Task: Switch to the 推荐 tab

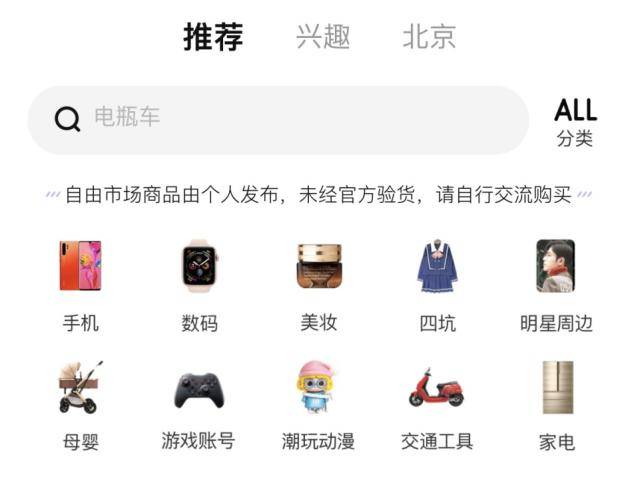Action: (213, 38)
